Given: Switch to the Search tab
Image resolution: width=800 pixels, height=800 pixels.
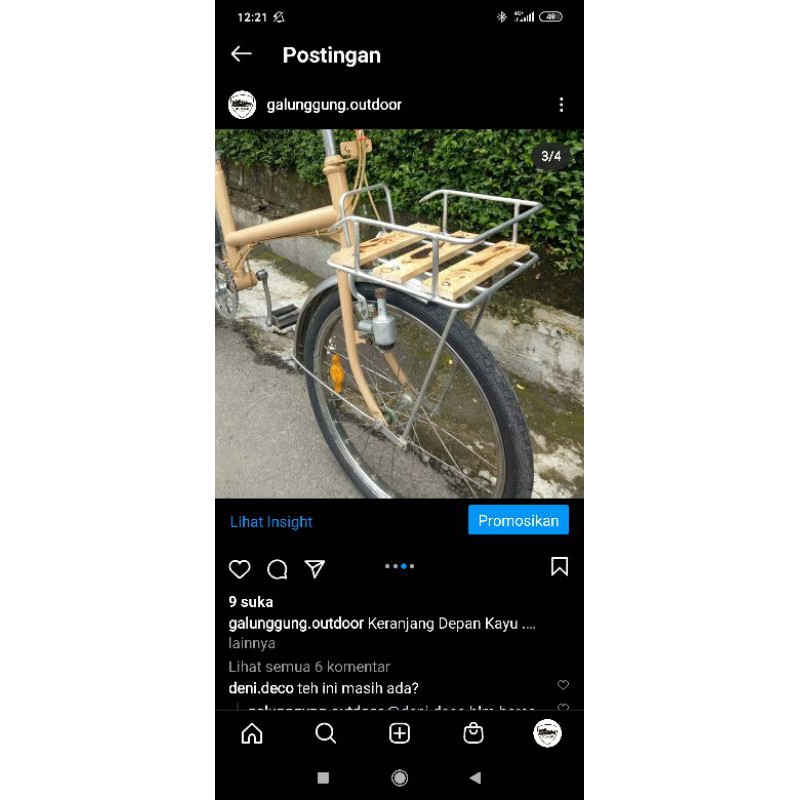Looking at the screenshot, I should 326,734.
